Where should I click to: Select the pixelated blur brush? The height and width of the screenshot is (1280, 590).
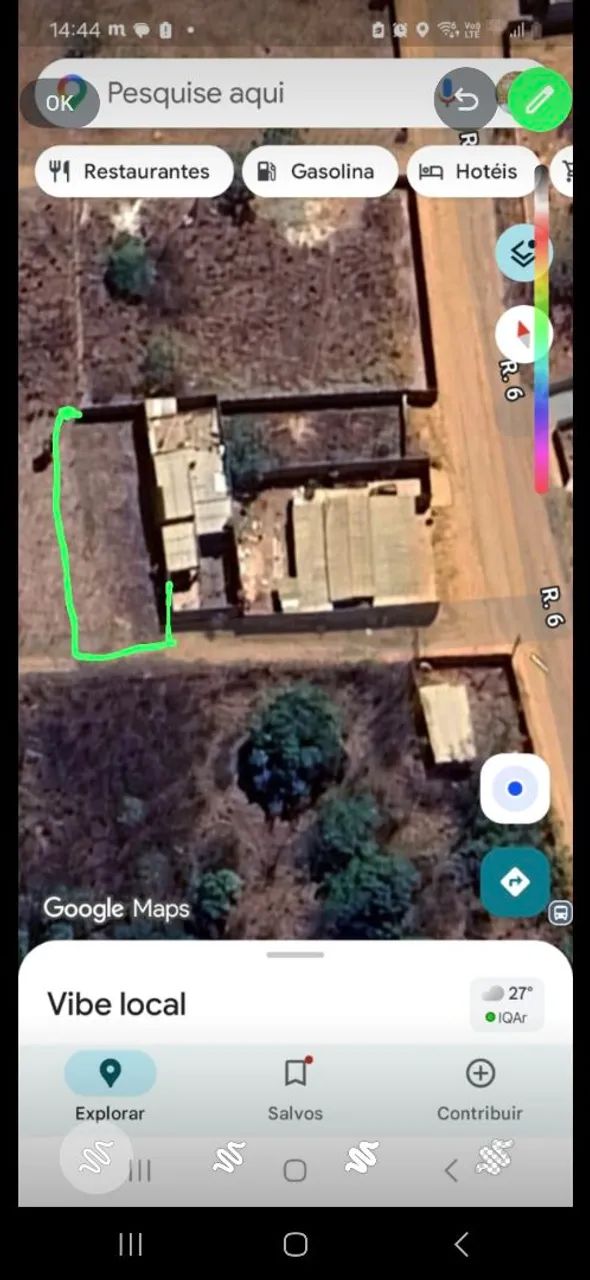click(x=494, y=1157)
